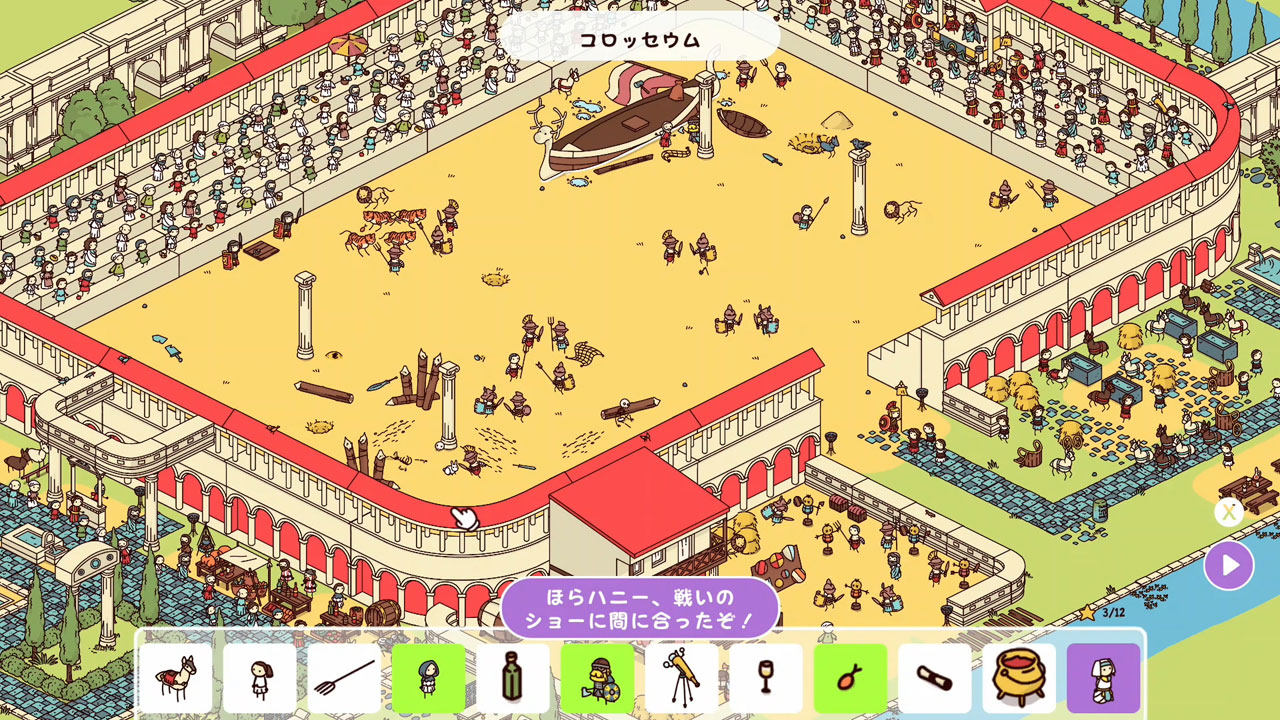Image resolution: width=1280 pixels, height=720 pixels.
Task: Select the llama item in the find bar
Action: (x=175, y=678)
